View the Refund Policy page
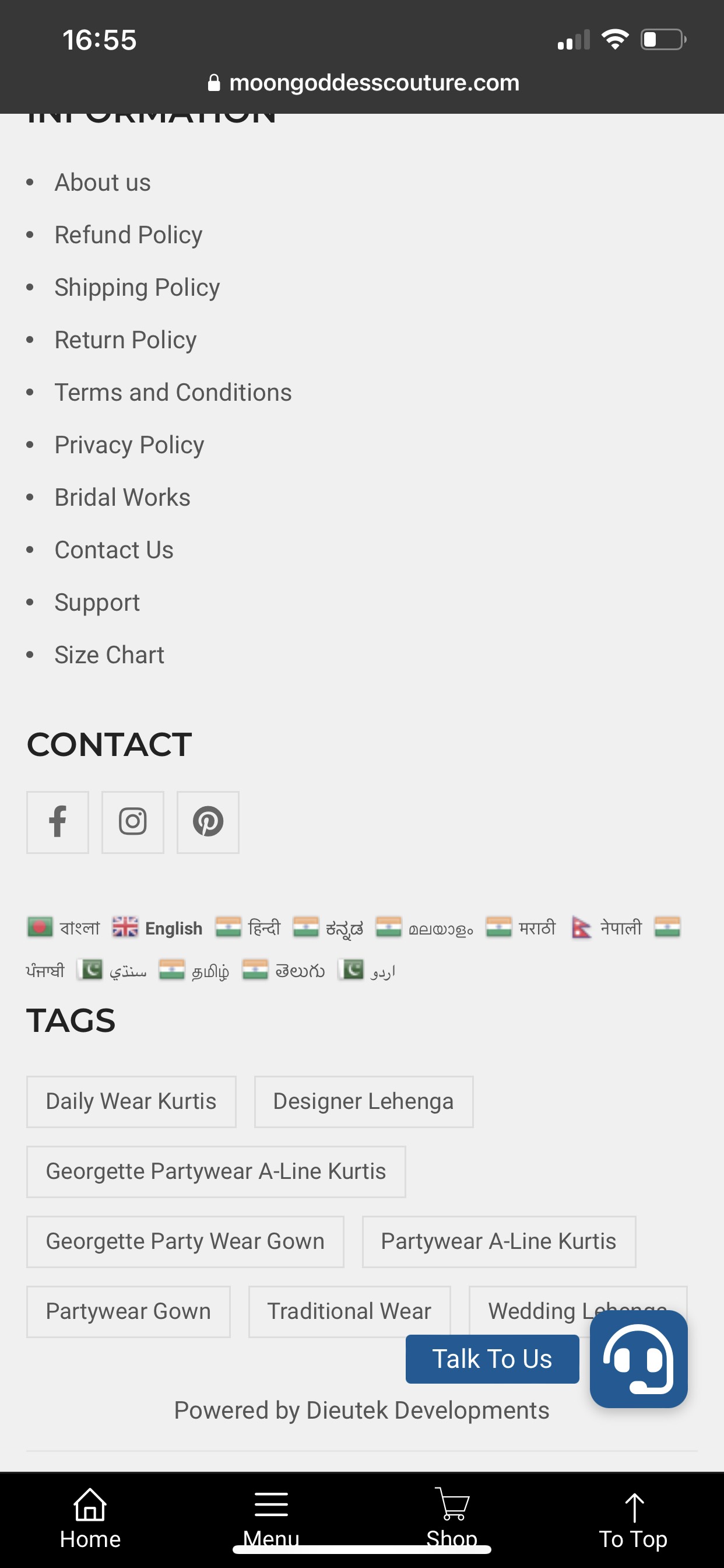 tap(128, 235)
